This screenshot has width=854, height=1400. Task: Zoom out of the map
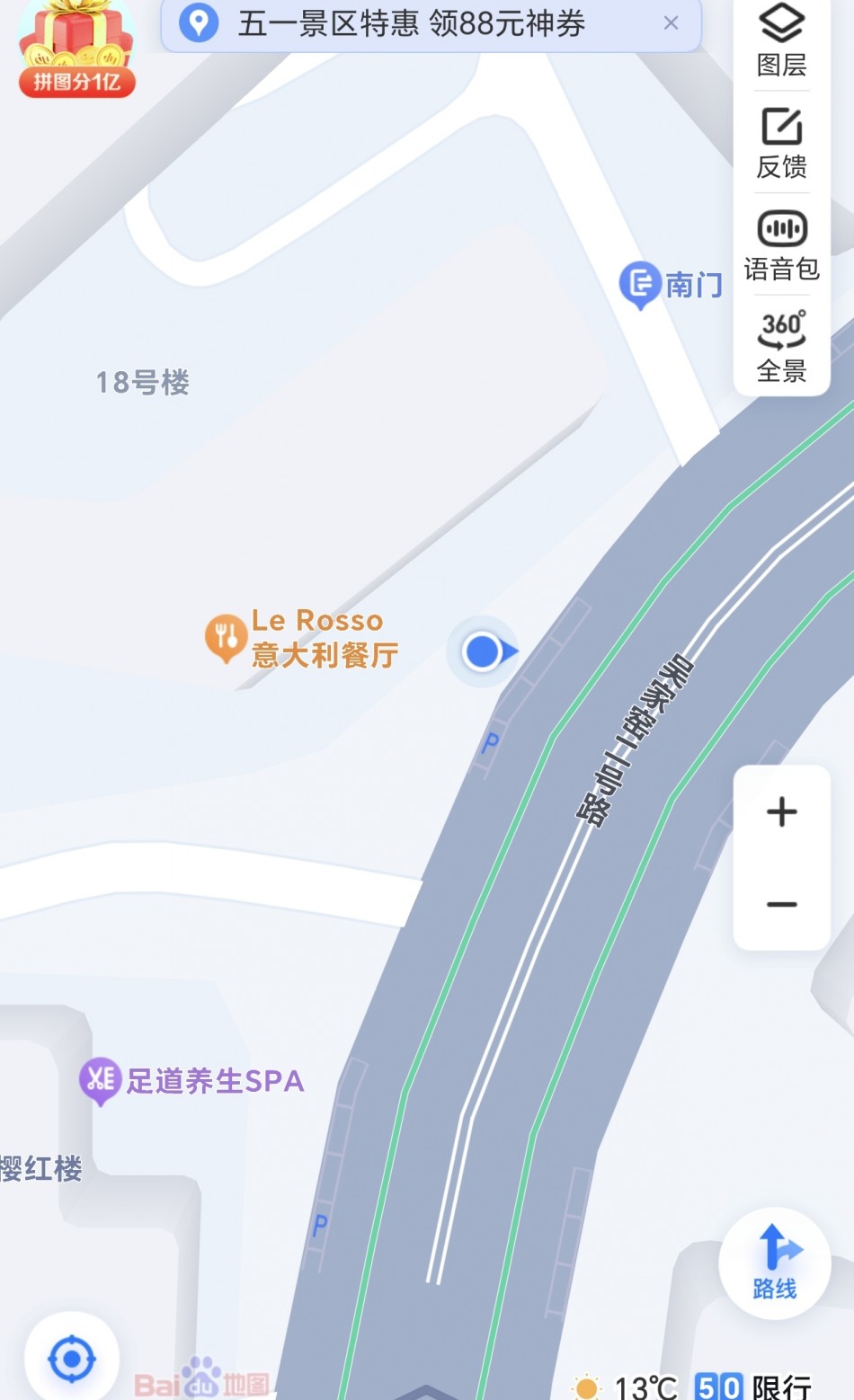pyautogui.click(x=781, y=904)
